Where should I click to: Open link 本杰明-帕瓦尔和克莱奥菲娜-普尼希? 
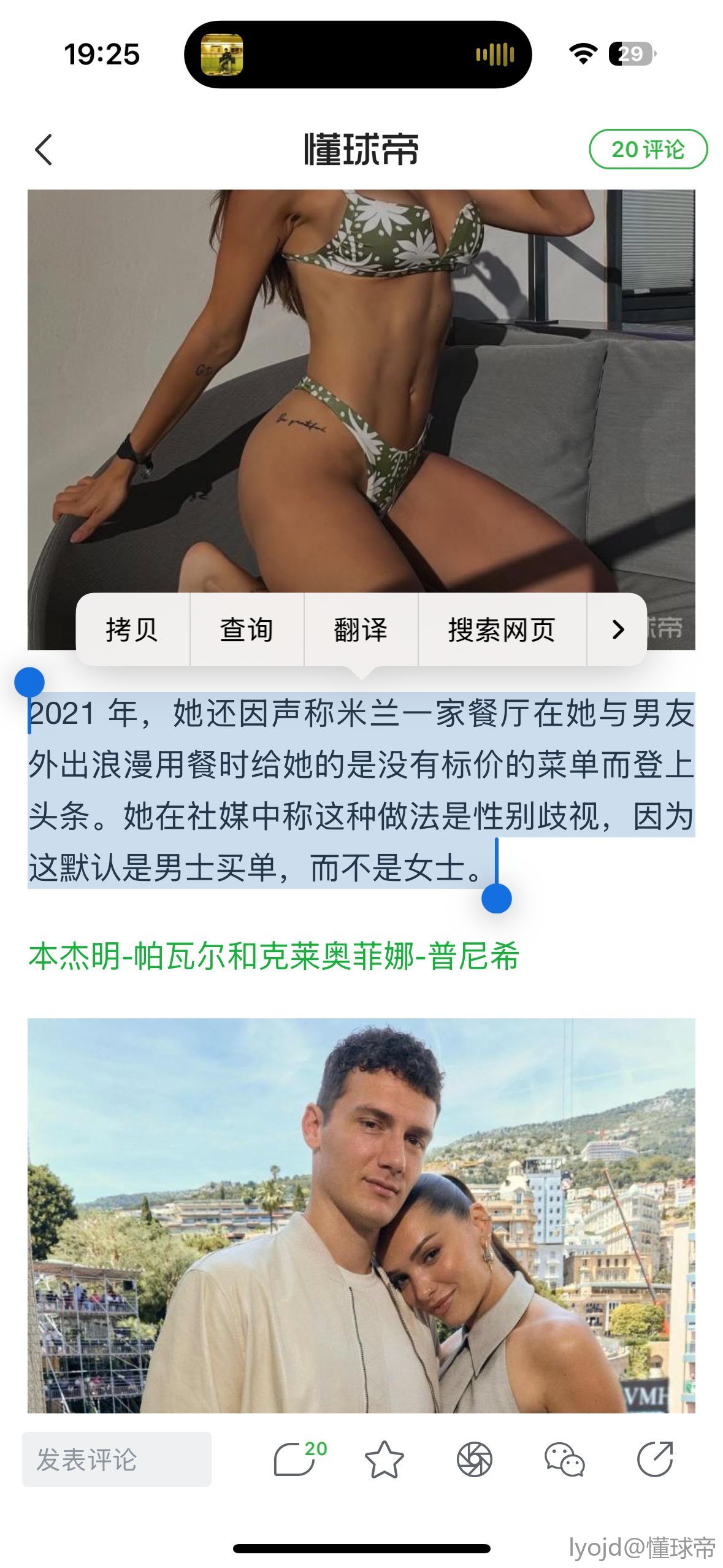pyautogui.click(x=274, y=956)
